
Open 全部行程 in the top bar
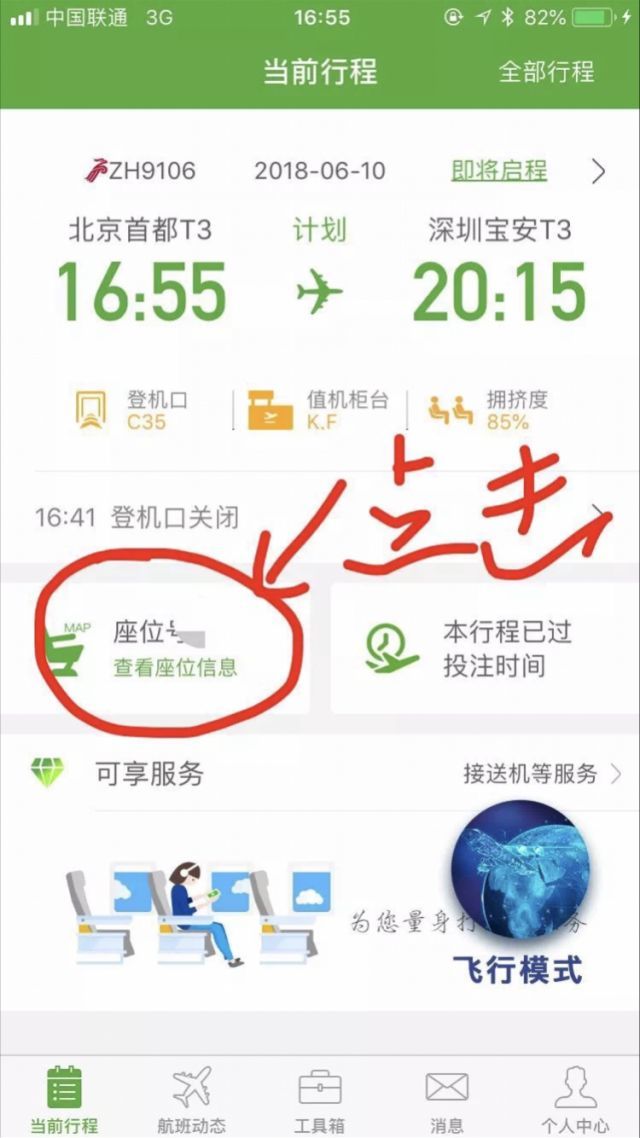click(546, 72)
